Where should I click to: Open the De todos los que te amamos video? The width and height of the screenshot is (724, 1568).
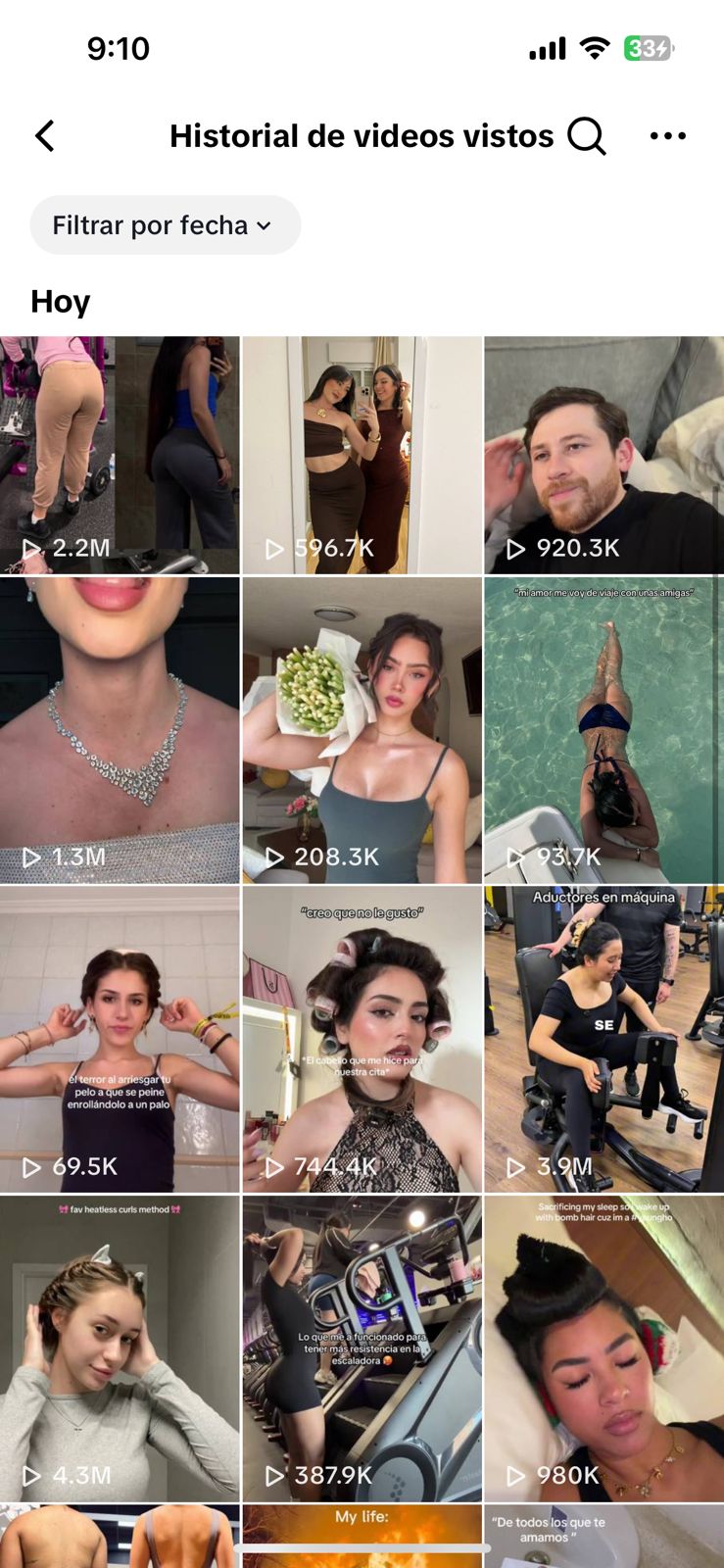(603, 1537)
